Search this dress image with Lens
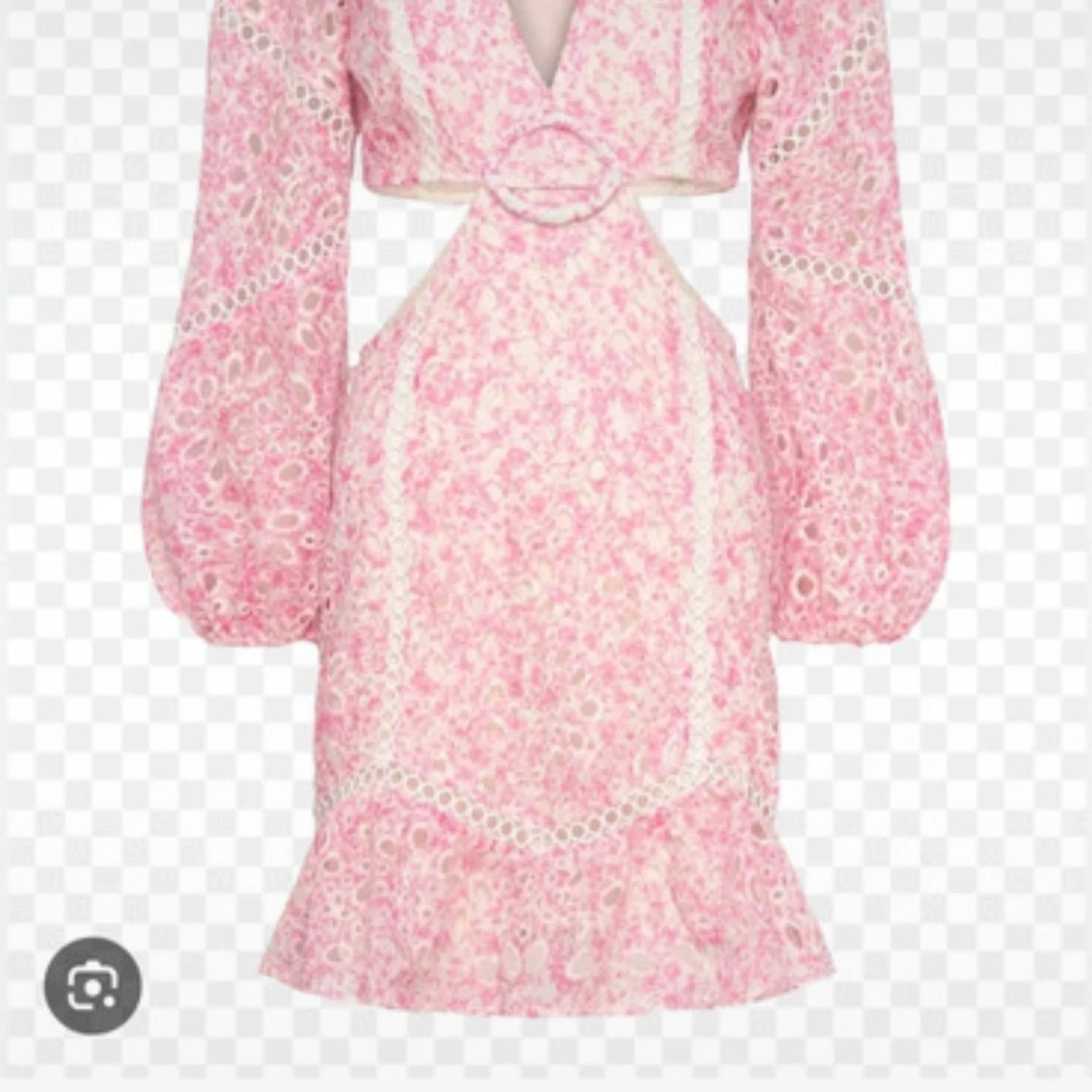 [x=92, y=985]
